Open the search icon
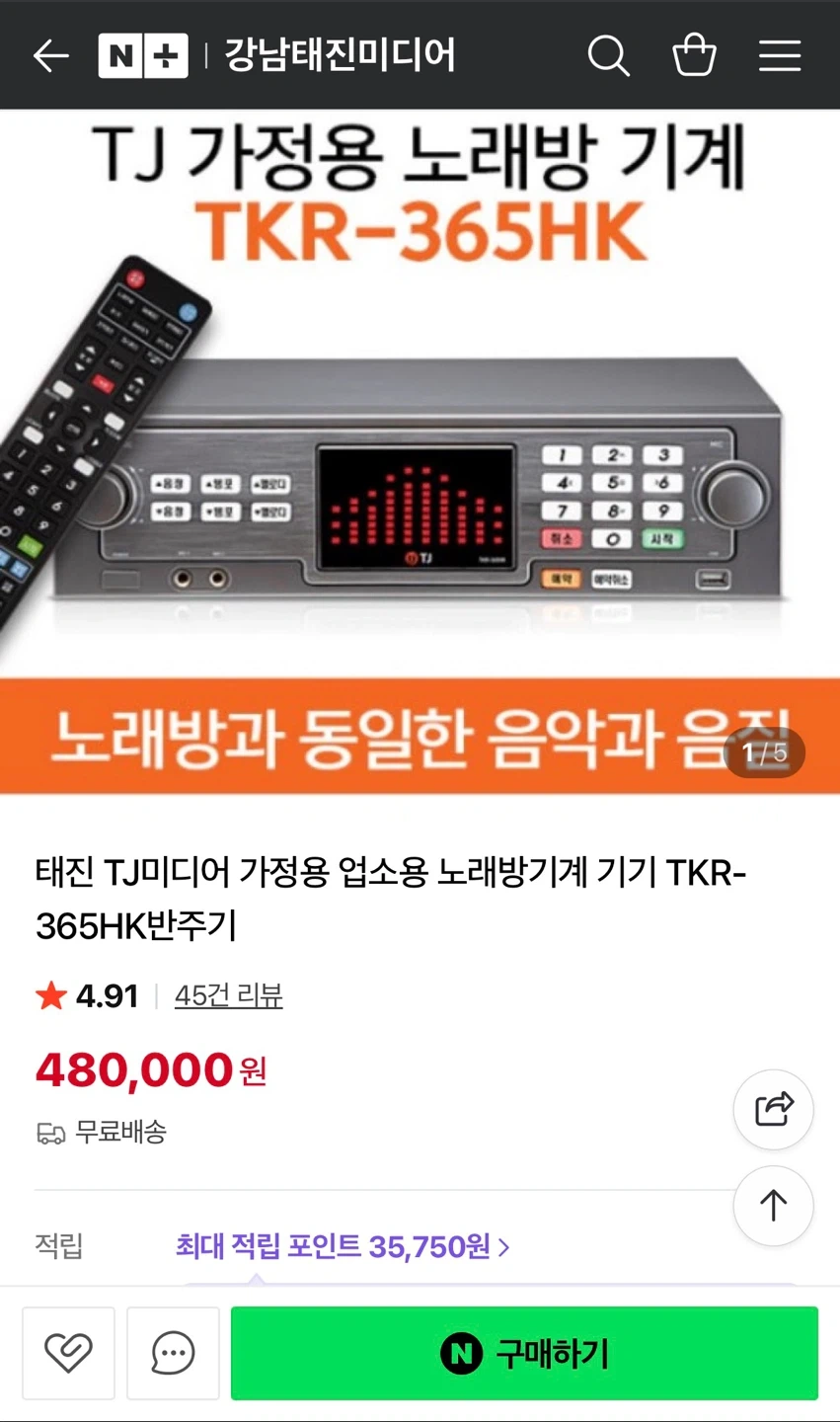The image size is (840, 1422). coord(609,56)
